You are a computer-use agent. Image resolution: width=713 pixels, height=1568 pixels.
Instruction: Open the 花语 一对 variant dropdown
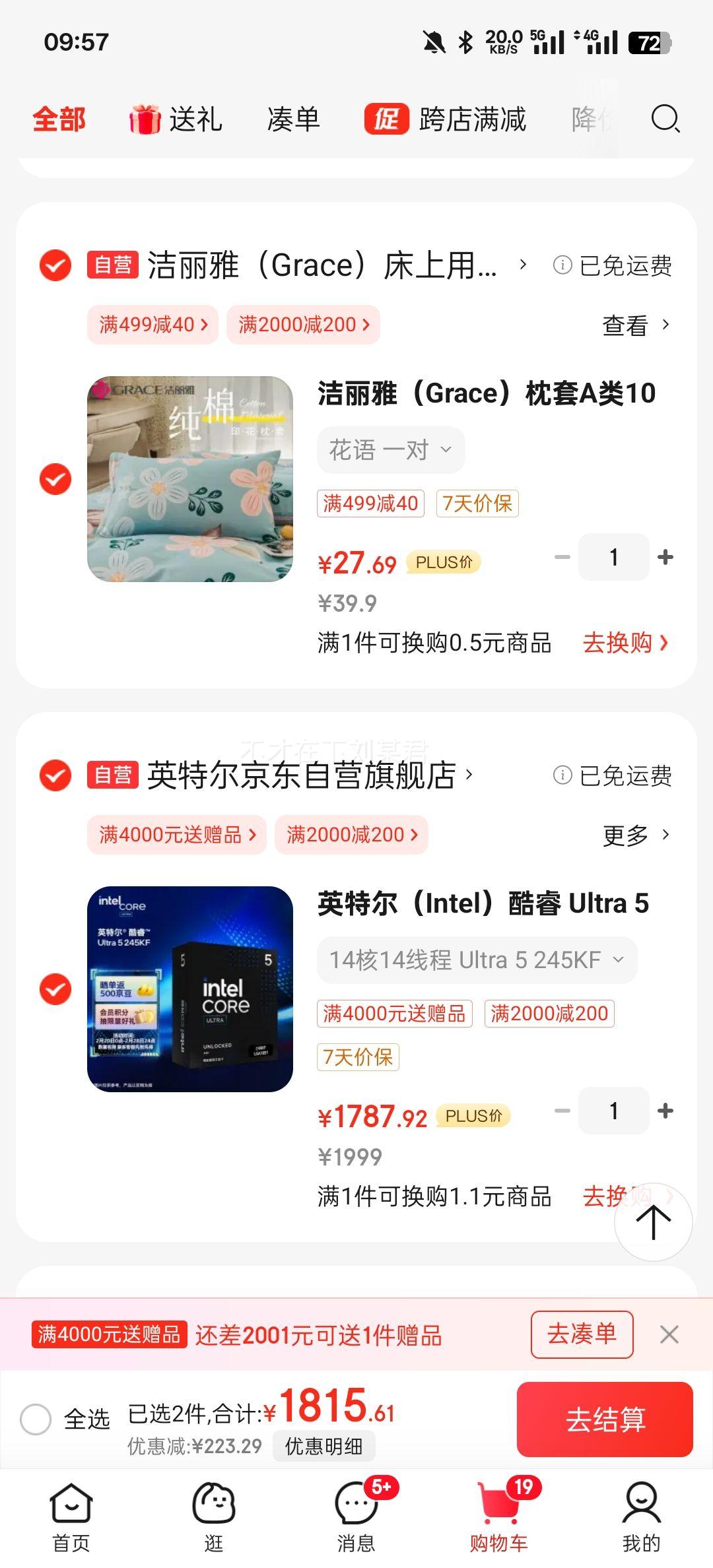(x=391, y=450)
